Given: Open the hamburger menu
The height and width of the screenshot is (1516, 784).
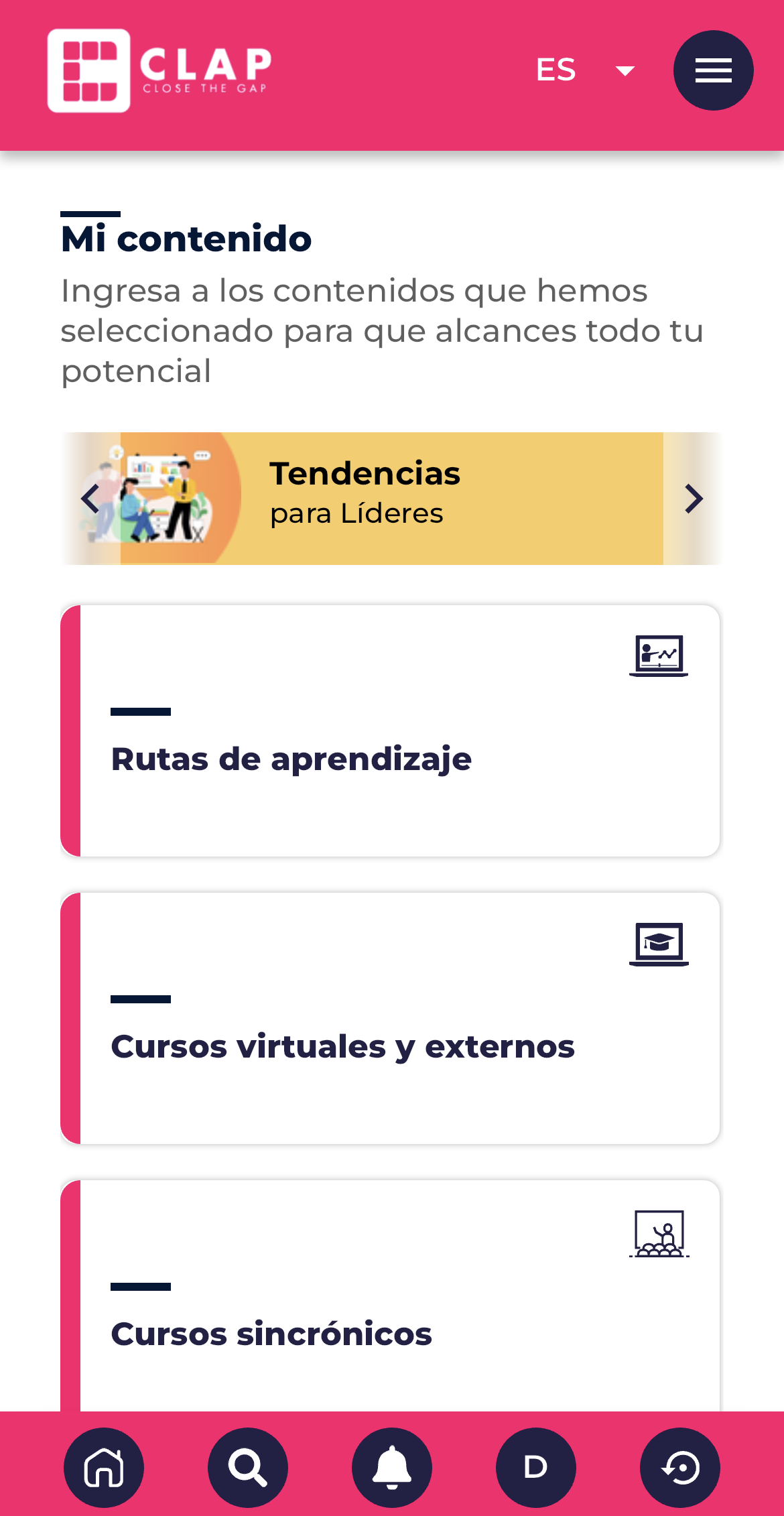Looking at the screenshot, I should (713, 70).
